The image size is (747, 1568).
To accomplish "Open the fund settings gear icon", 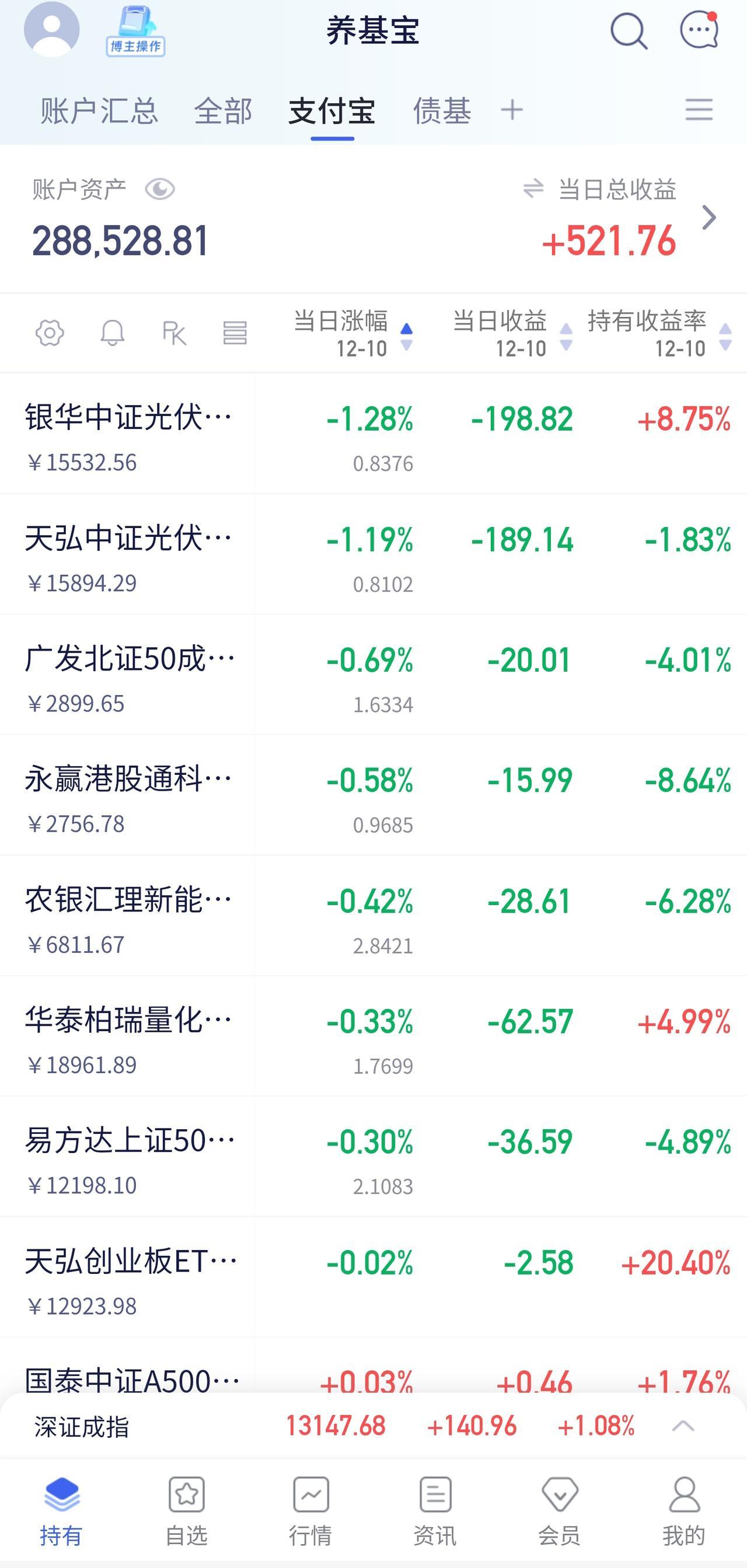I will (49, 333).
